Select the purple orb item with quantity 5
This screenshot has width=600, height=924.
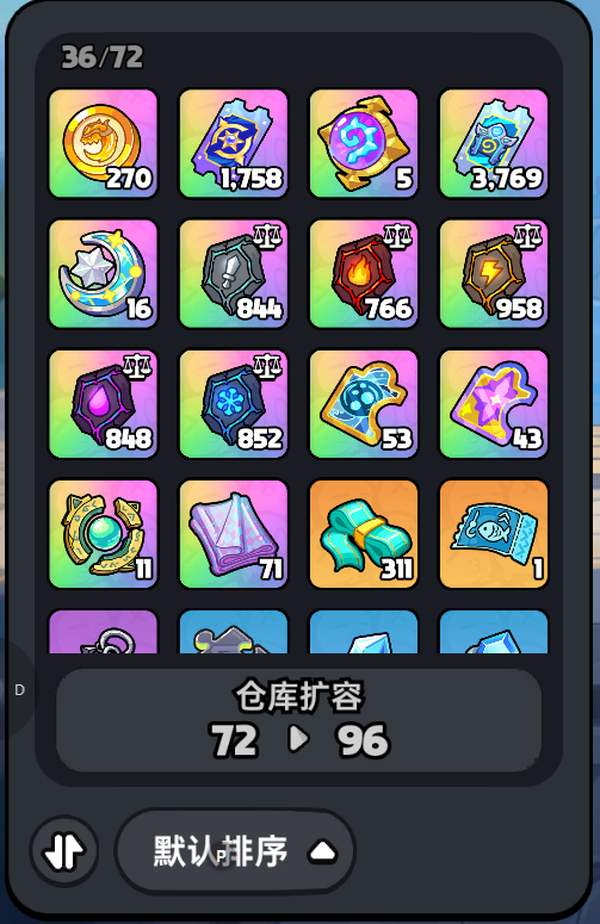[363, 143]
